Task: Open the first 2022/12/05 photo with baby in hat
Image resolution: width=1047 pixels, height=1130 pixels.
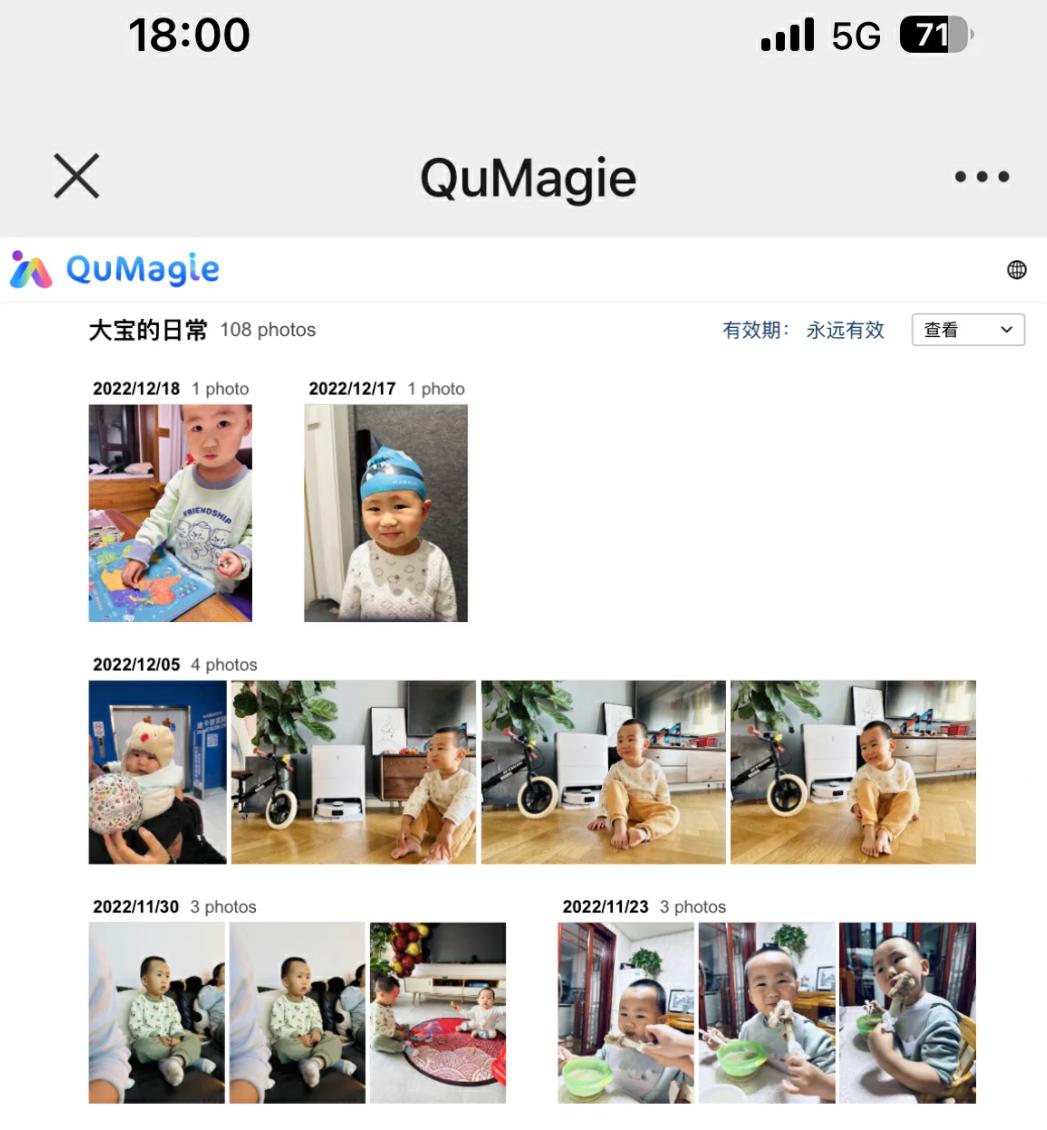Action: click(157, 772)
